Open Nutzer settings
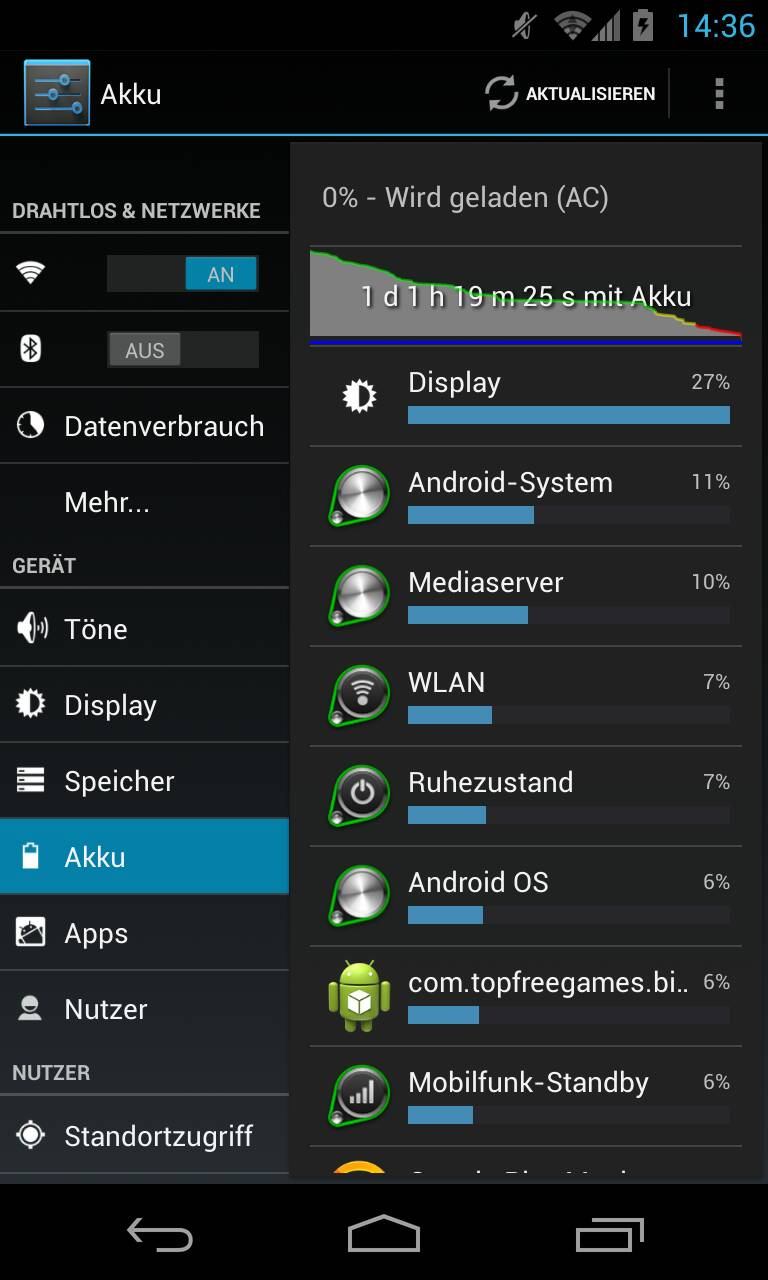768x1280 pixels. point(144,1009)
